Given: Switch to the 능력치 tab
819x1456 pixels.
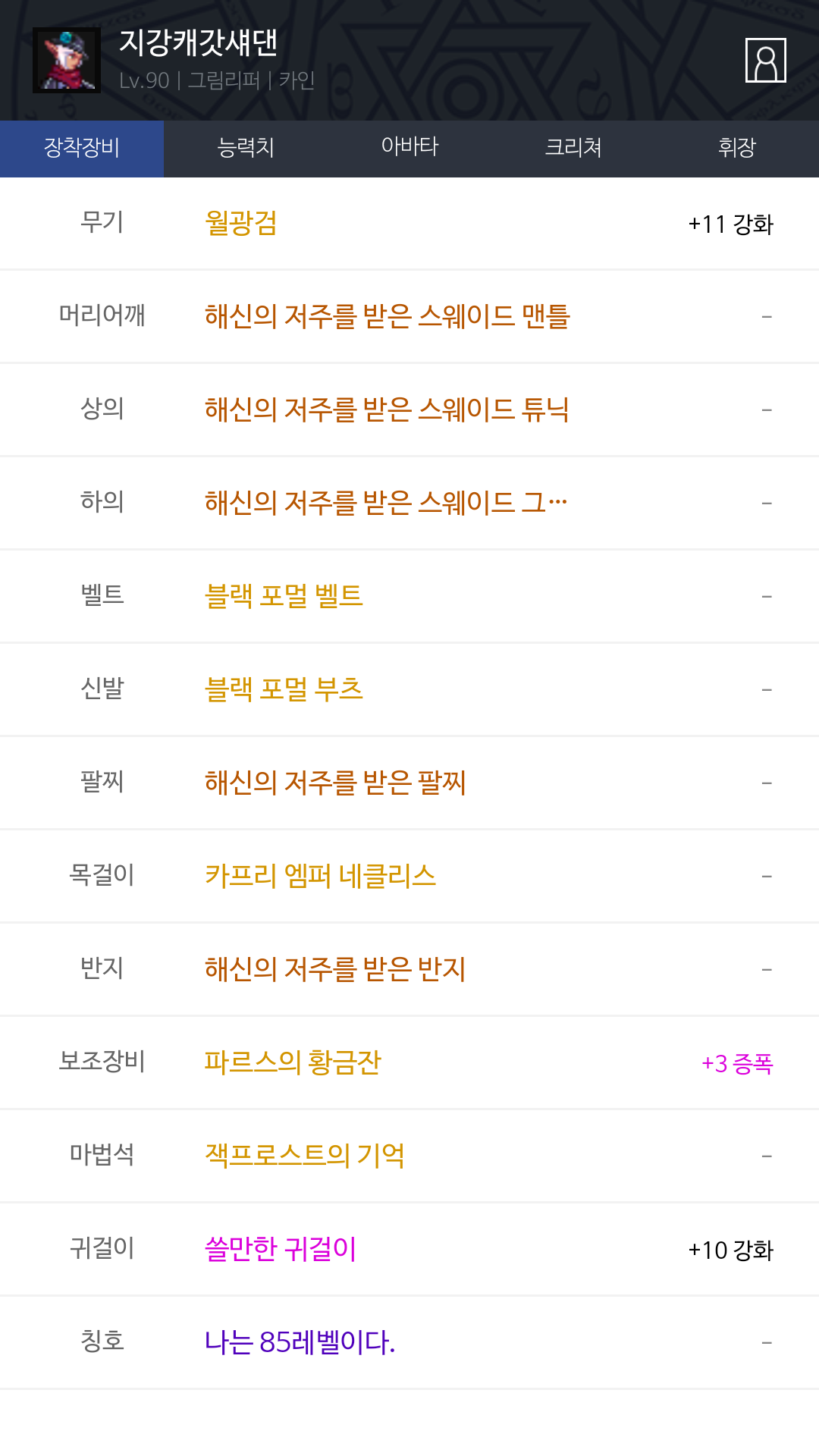Looking at the screenshot, I should click(246, 149).
